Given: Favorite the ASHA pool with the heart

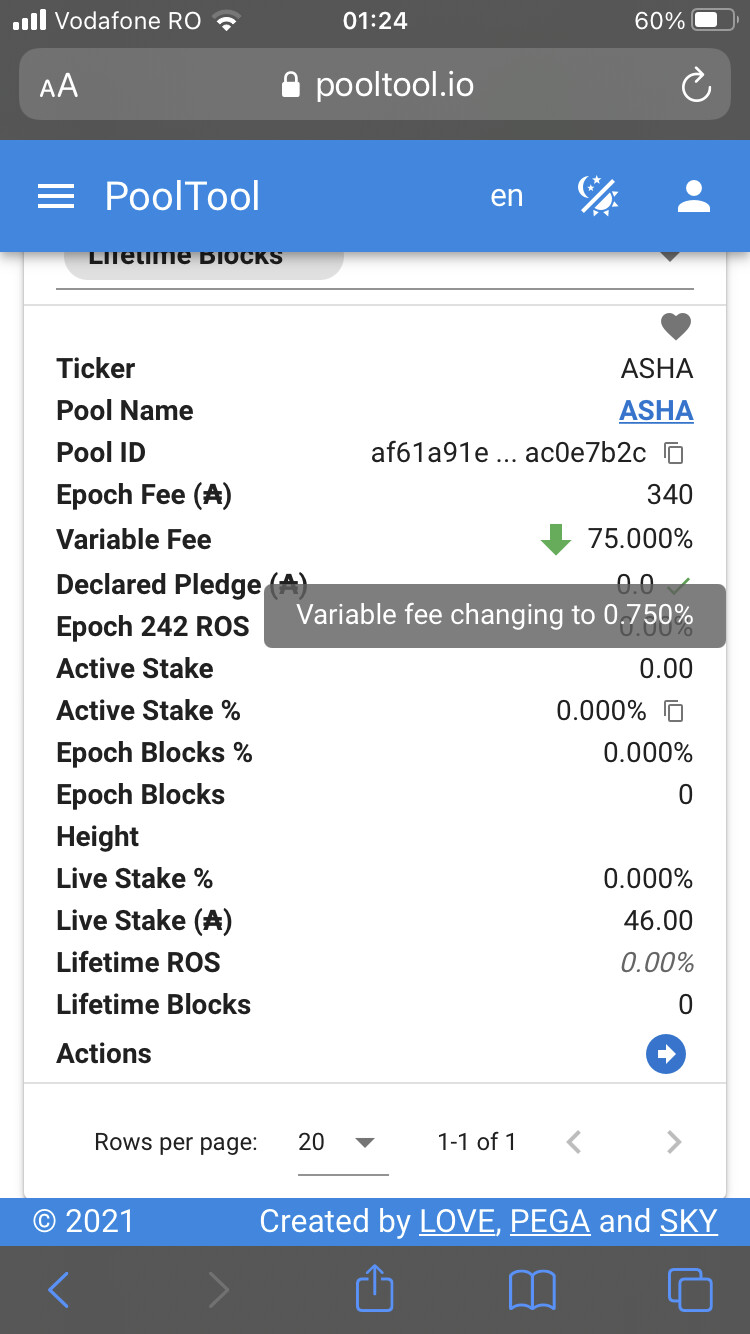Looking at the screenshot, I should (x=676, y=326).
